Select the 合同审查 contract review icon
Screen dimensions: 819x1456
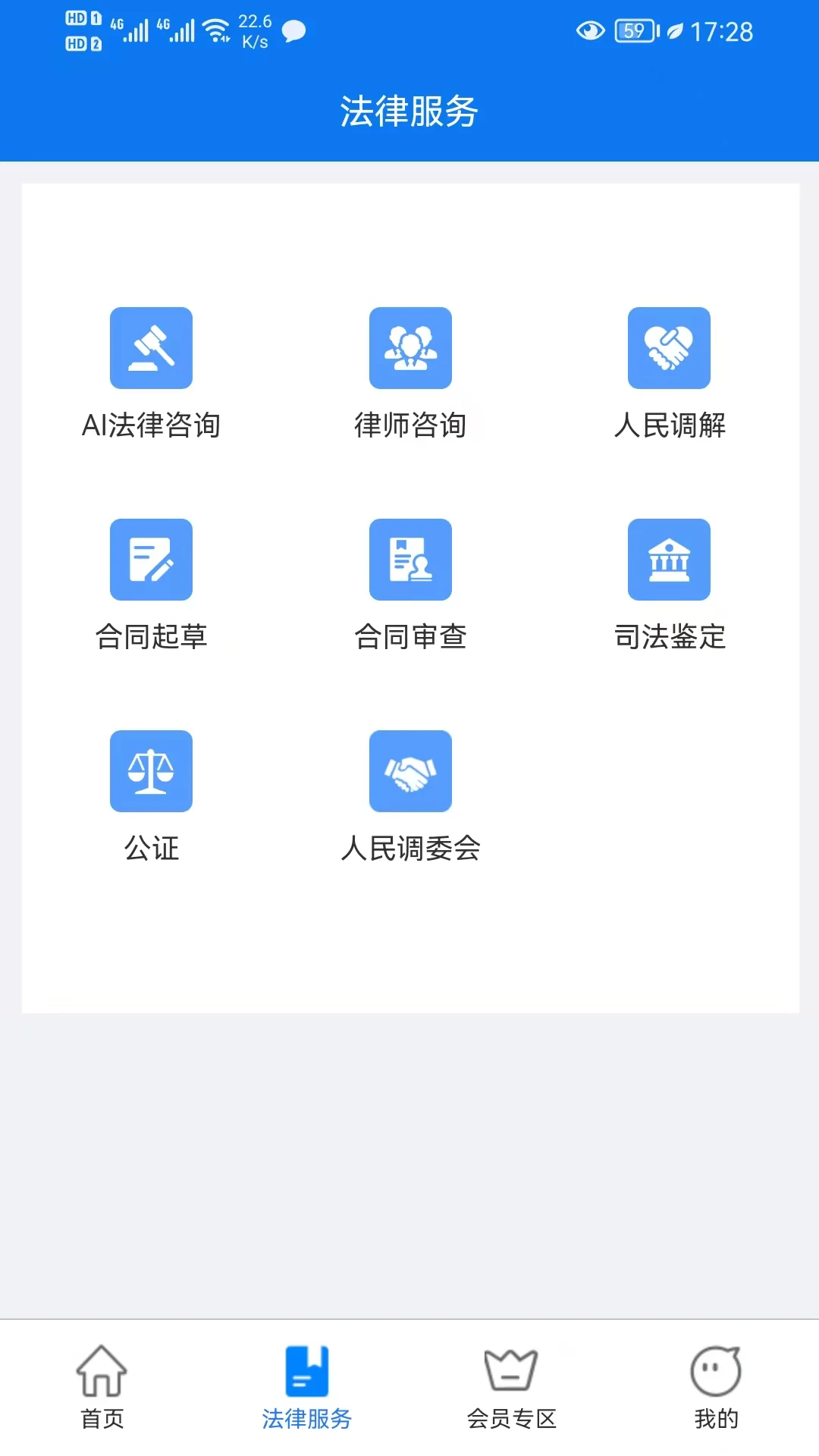pos(410,559)
